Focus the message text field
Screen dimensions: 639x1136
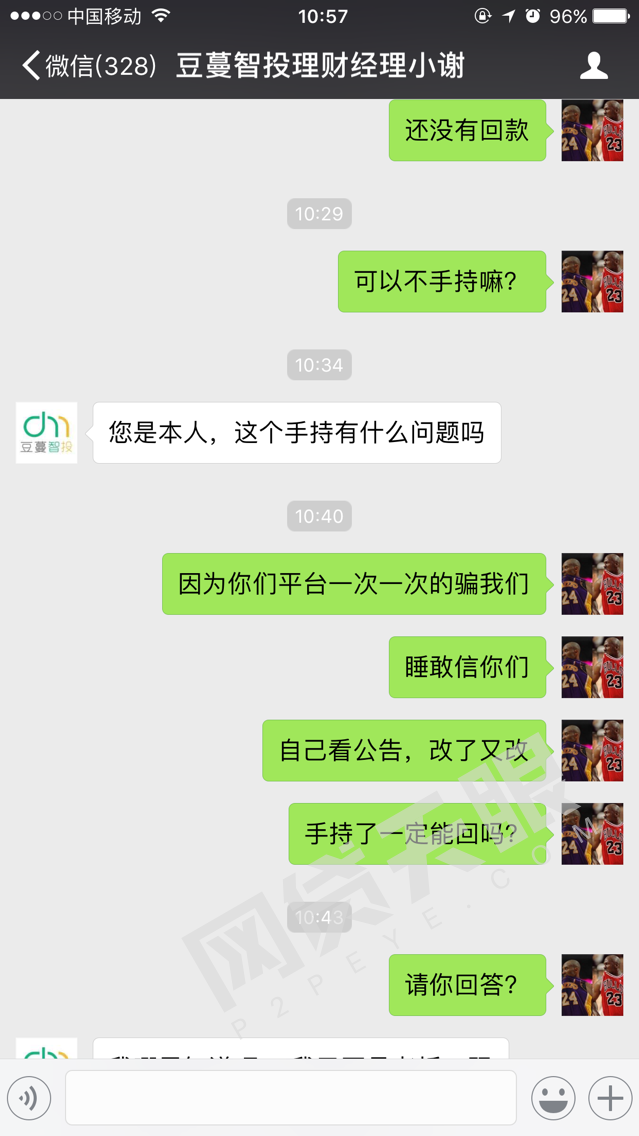290,1098
